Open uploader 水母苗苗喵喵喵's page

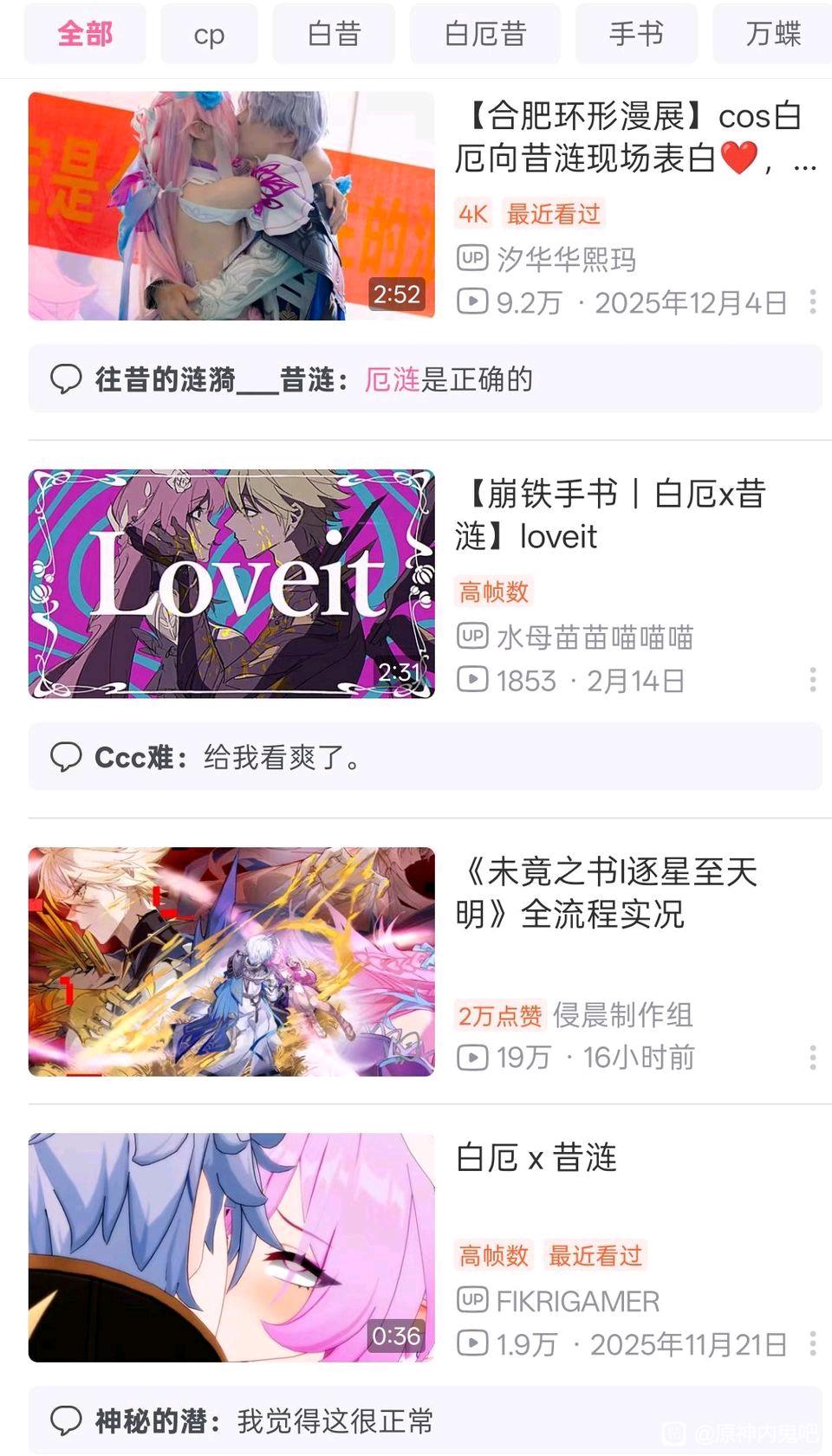[595, 637]
